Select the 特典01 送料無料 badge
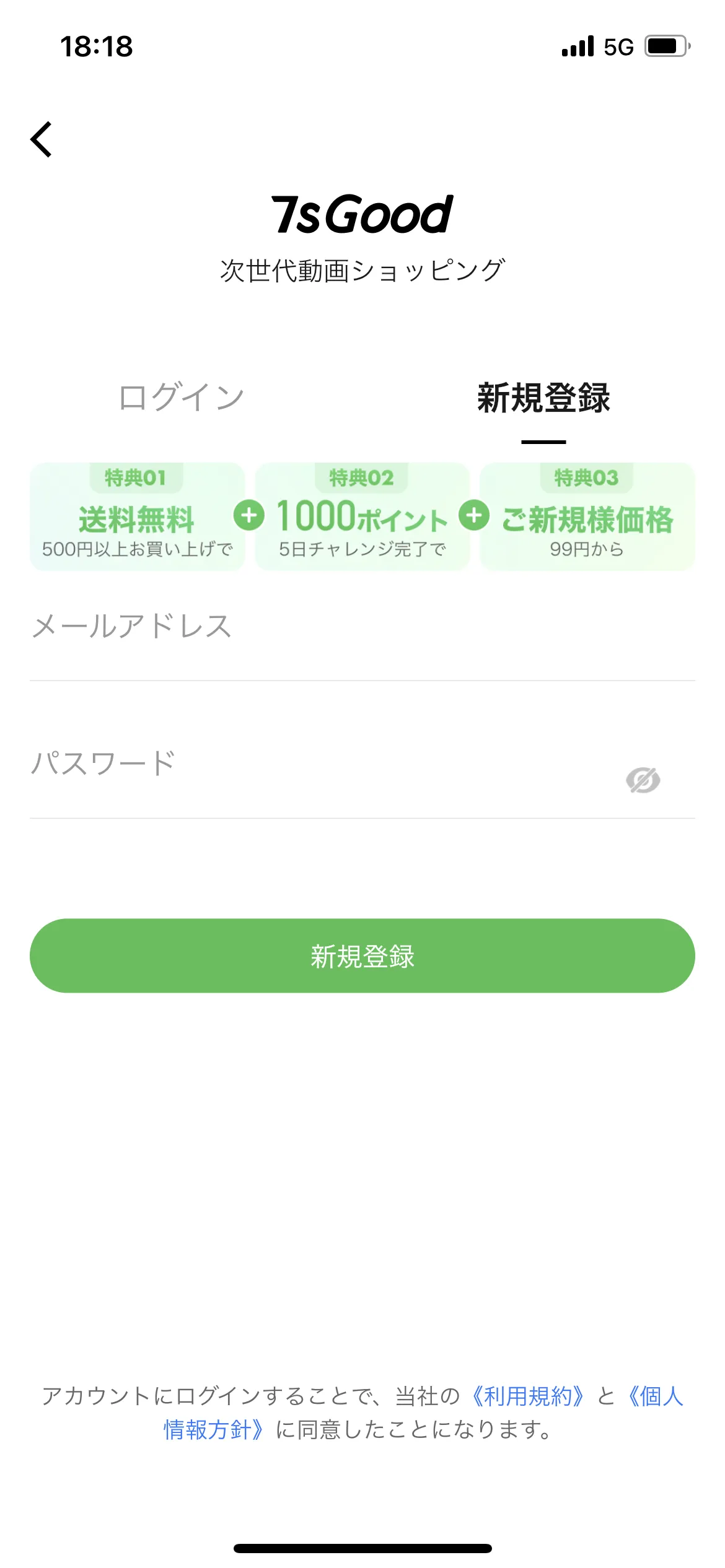This screenshot has width=725, height=1568. click(x=138, y=516)
